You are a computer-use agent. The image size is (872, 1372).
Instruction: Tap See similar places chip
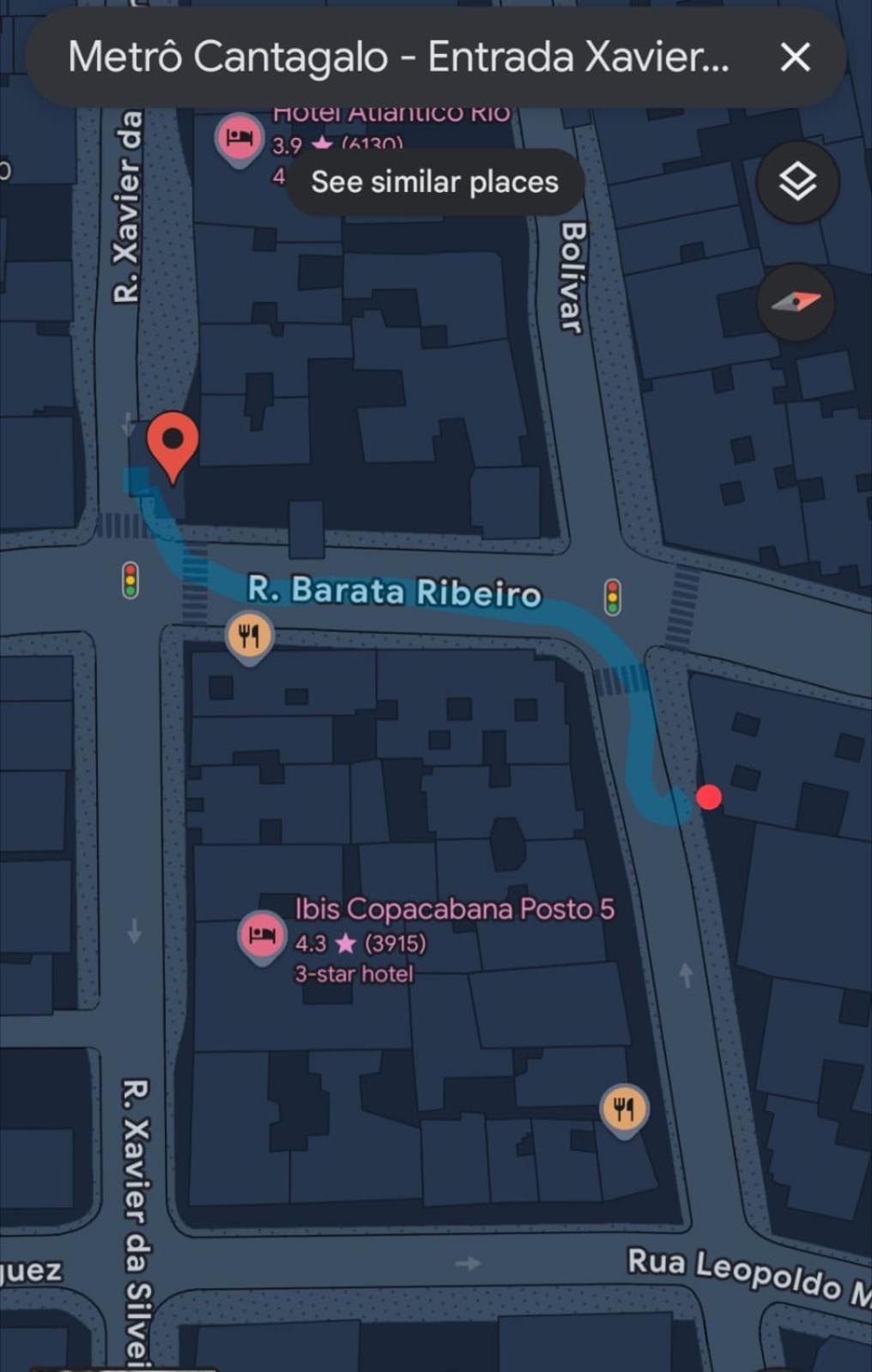[x=434, y=182]
